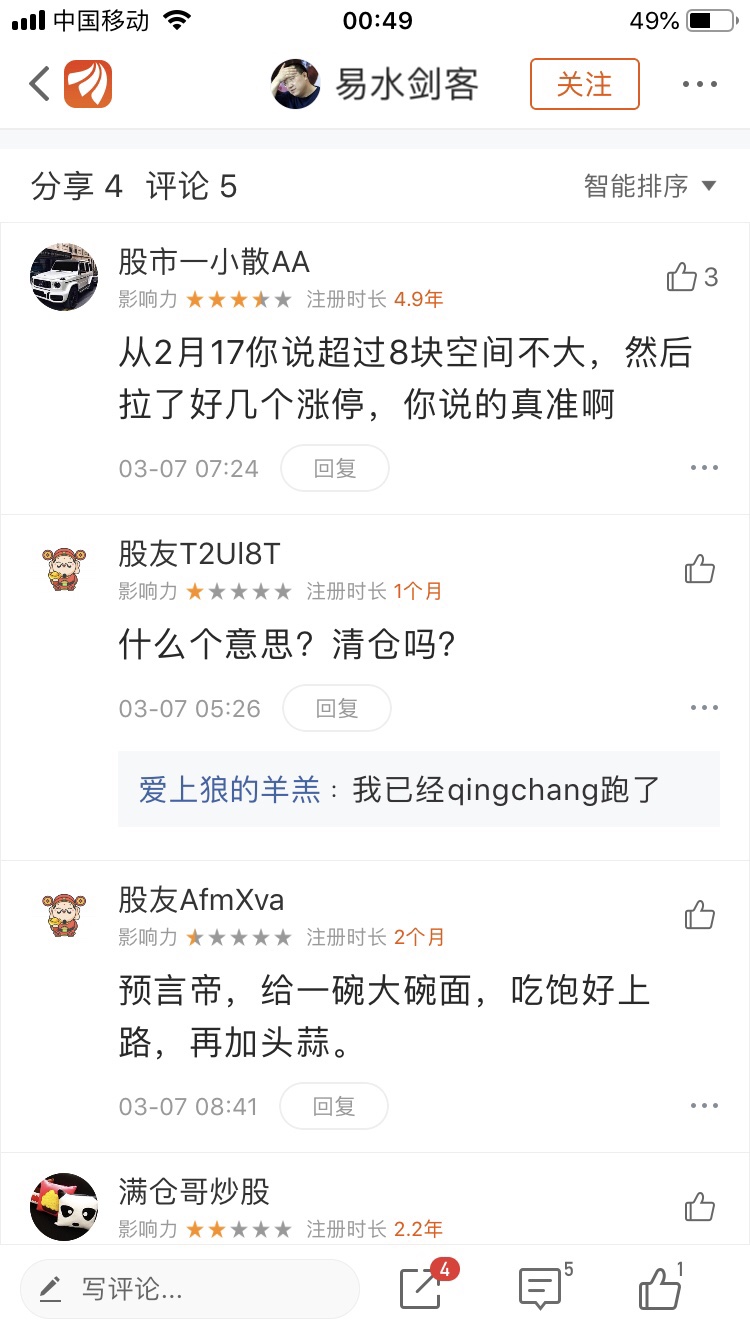This screenshot has width=750, height=1334.
Task: Reply to 股友T2UI8T's comment
Action: click(x=336, y=708)
